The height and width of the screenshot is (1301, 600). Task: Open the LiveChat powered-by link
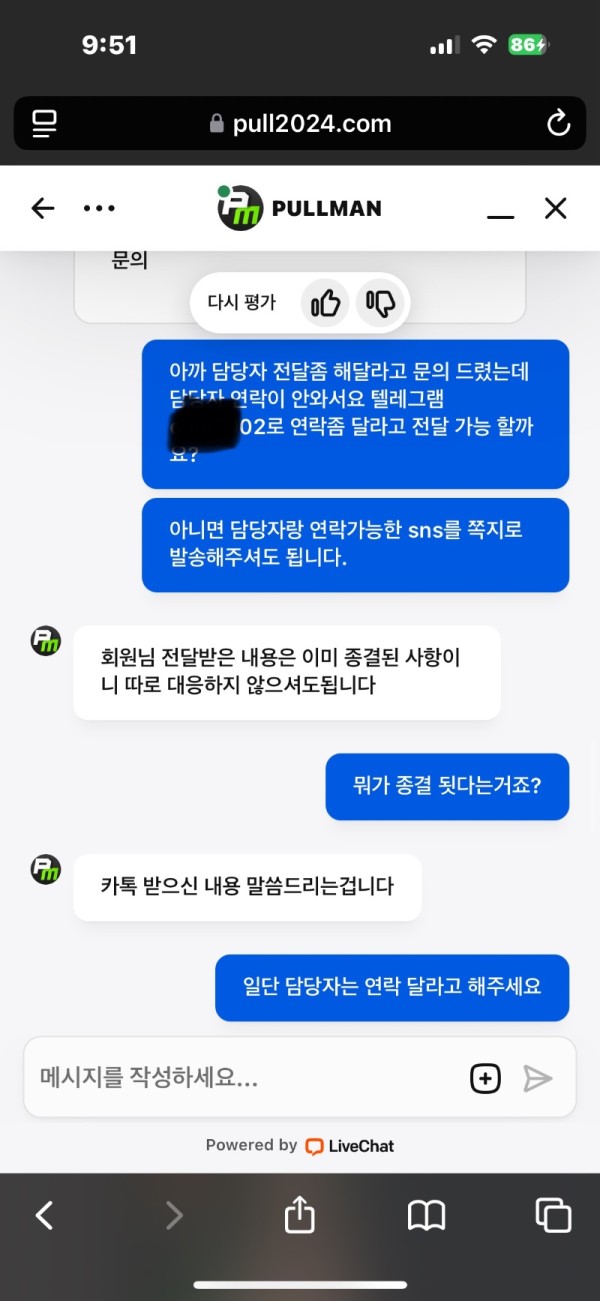point(349,1146)
